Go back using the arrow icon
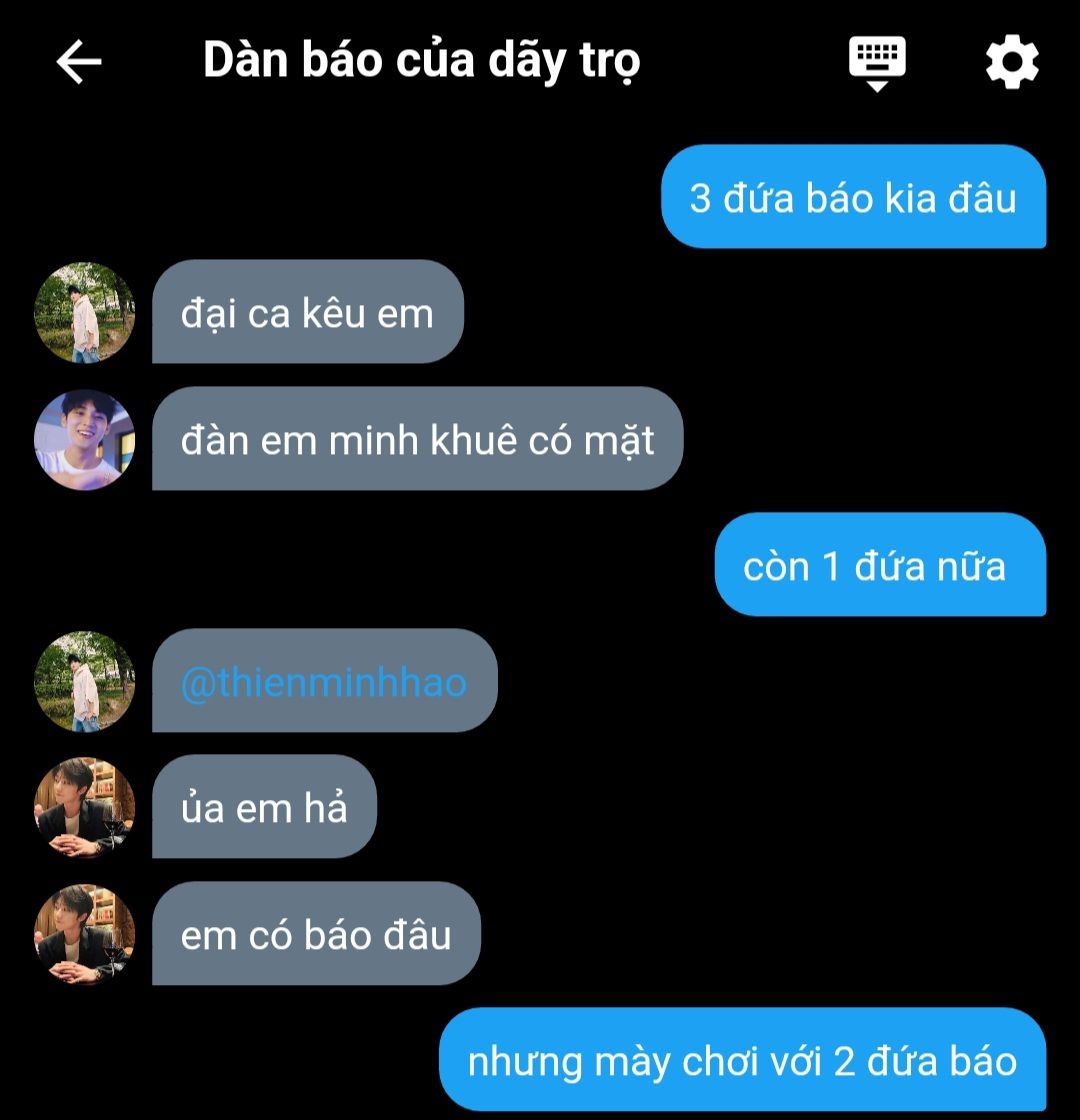The width and height of the screenshot is (1080, 1120). [x=79, y=62]
